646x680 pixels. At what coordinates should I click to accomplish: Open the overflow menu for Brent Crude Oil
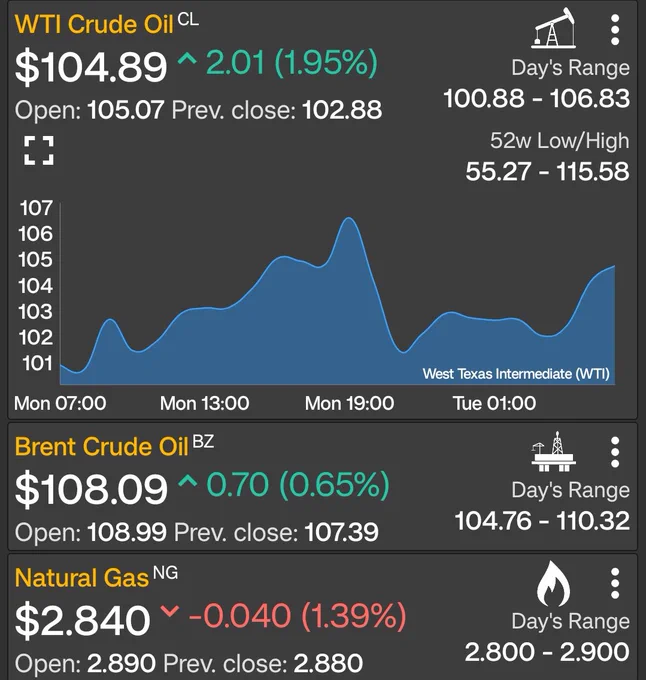pyautogui.click(x=614, y=452)
